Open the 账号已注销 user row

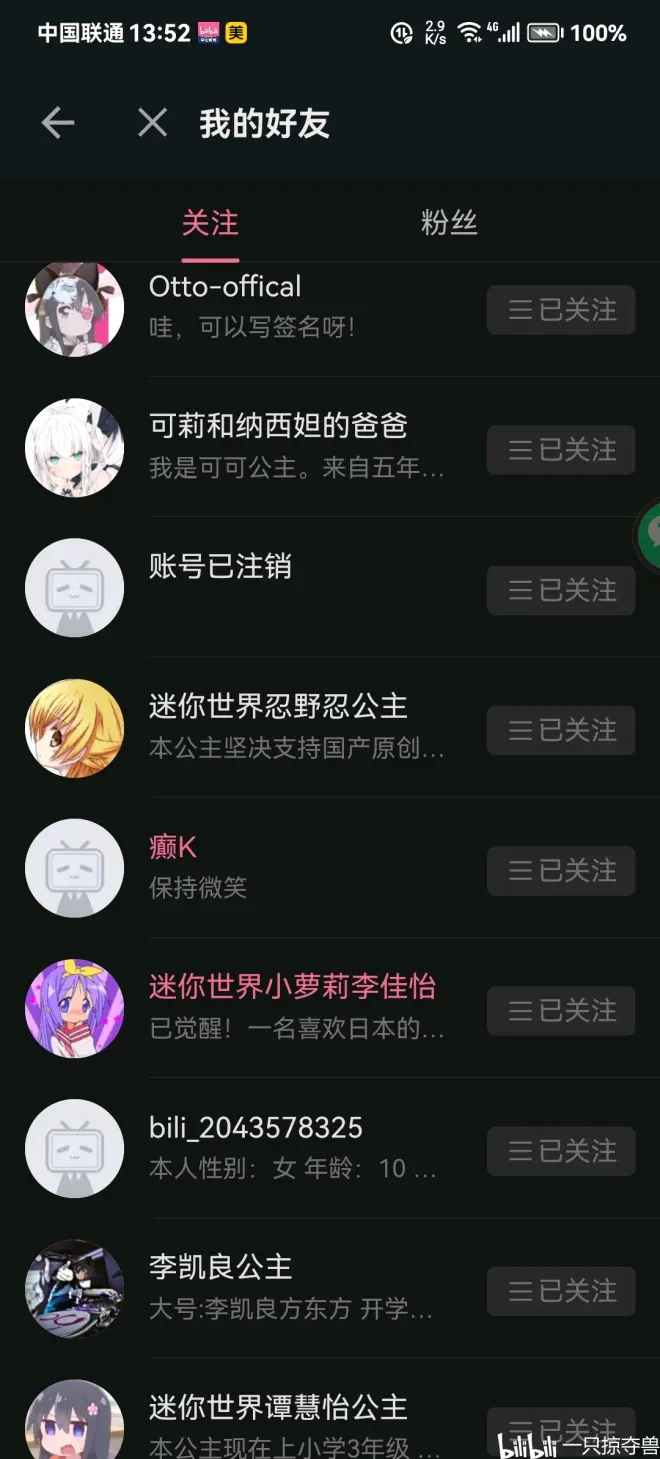click(220, 567)
